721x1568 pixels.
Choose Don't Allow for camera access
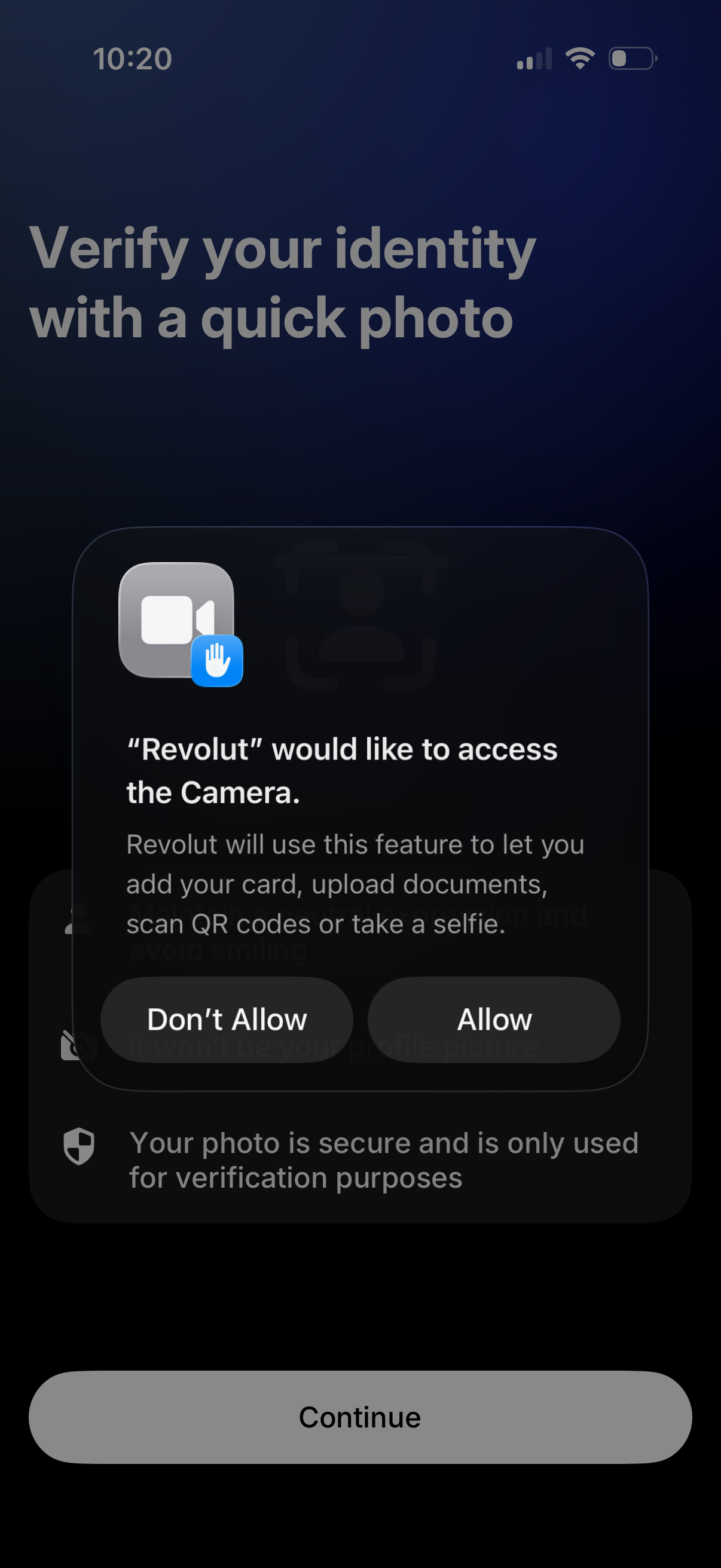click(x=227, y=1020)
